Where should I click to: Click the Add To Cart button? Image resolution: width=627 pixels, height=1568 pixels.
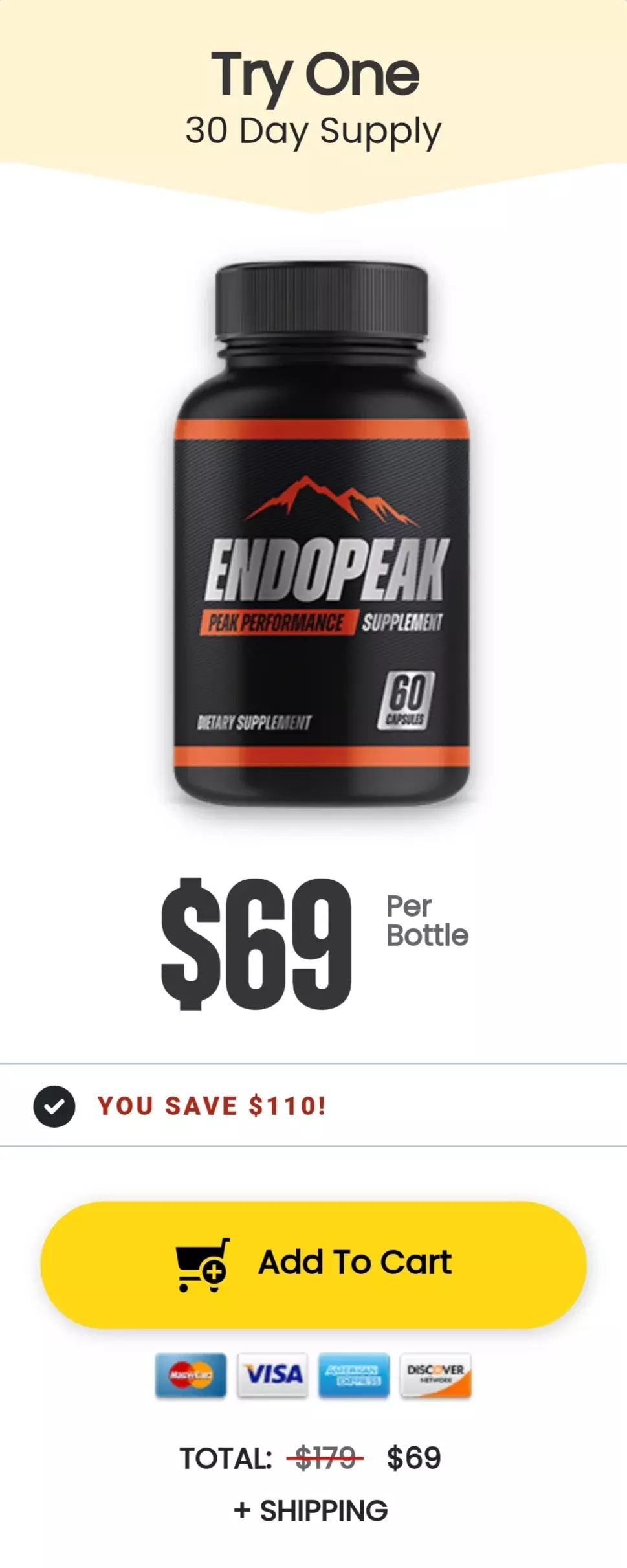[313, 1261]
